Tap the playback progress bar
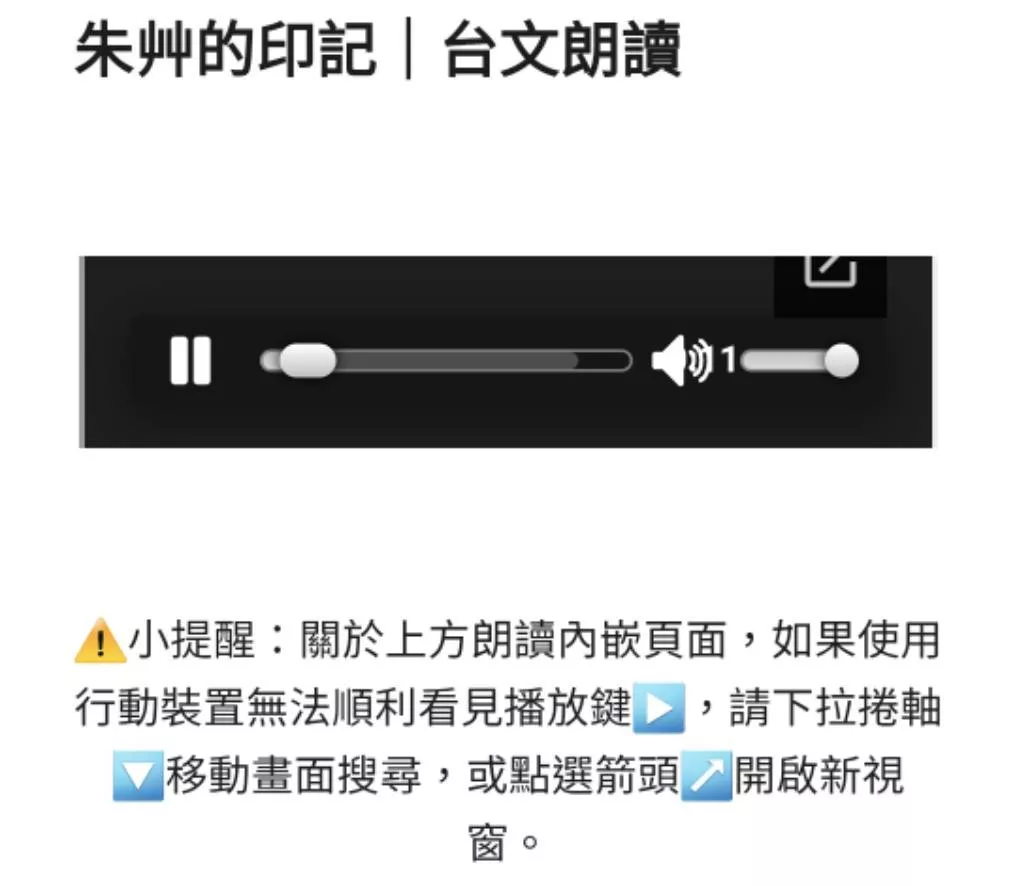The image size is (1016, 886). pos(446,361)
